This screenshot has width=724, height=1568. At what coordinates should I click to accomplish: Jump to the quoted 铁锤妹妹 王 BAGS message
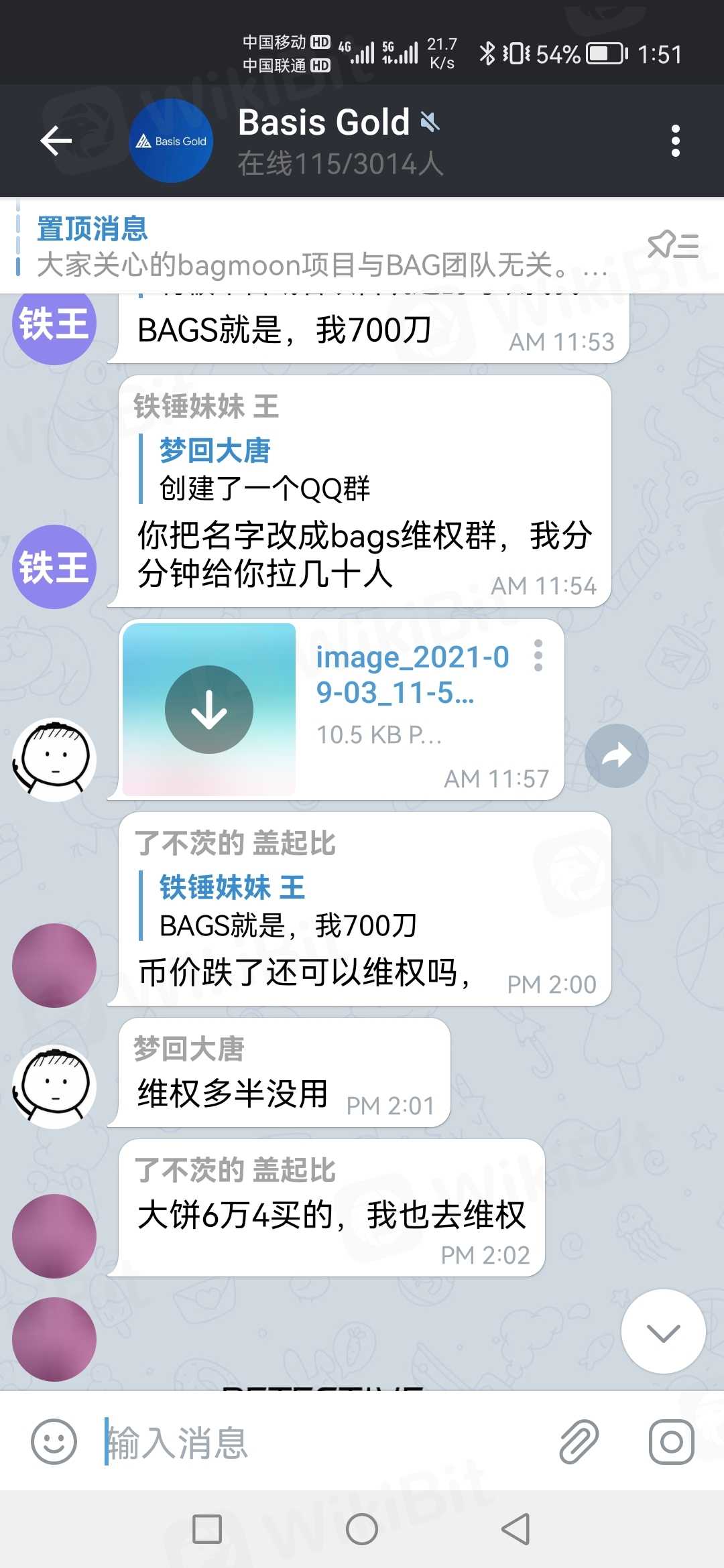pos(288,907)
